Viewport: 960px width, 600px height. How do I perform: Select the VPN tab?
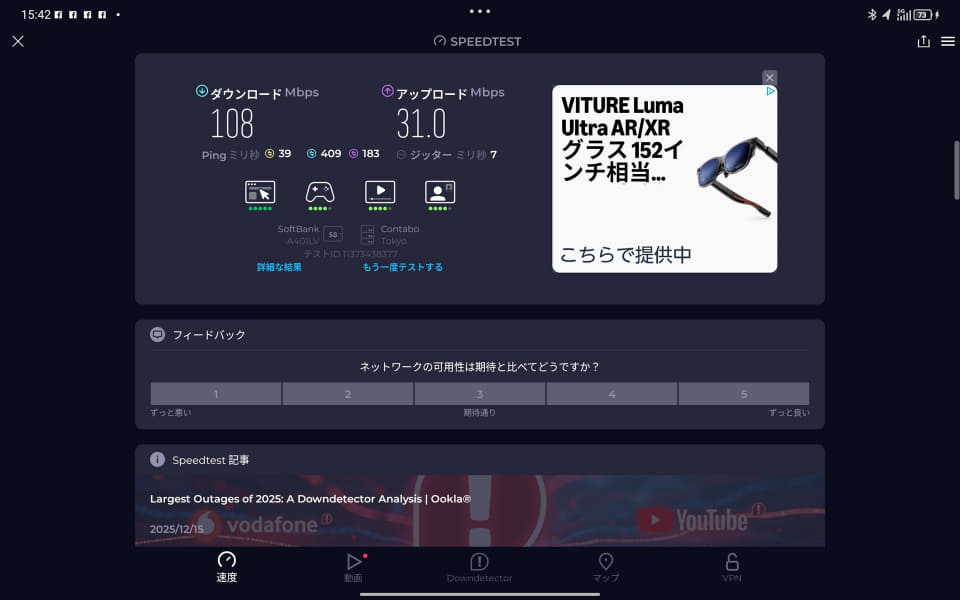[732, 567]
